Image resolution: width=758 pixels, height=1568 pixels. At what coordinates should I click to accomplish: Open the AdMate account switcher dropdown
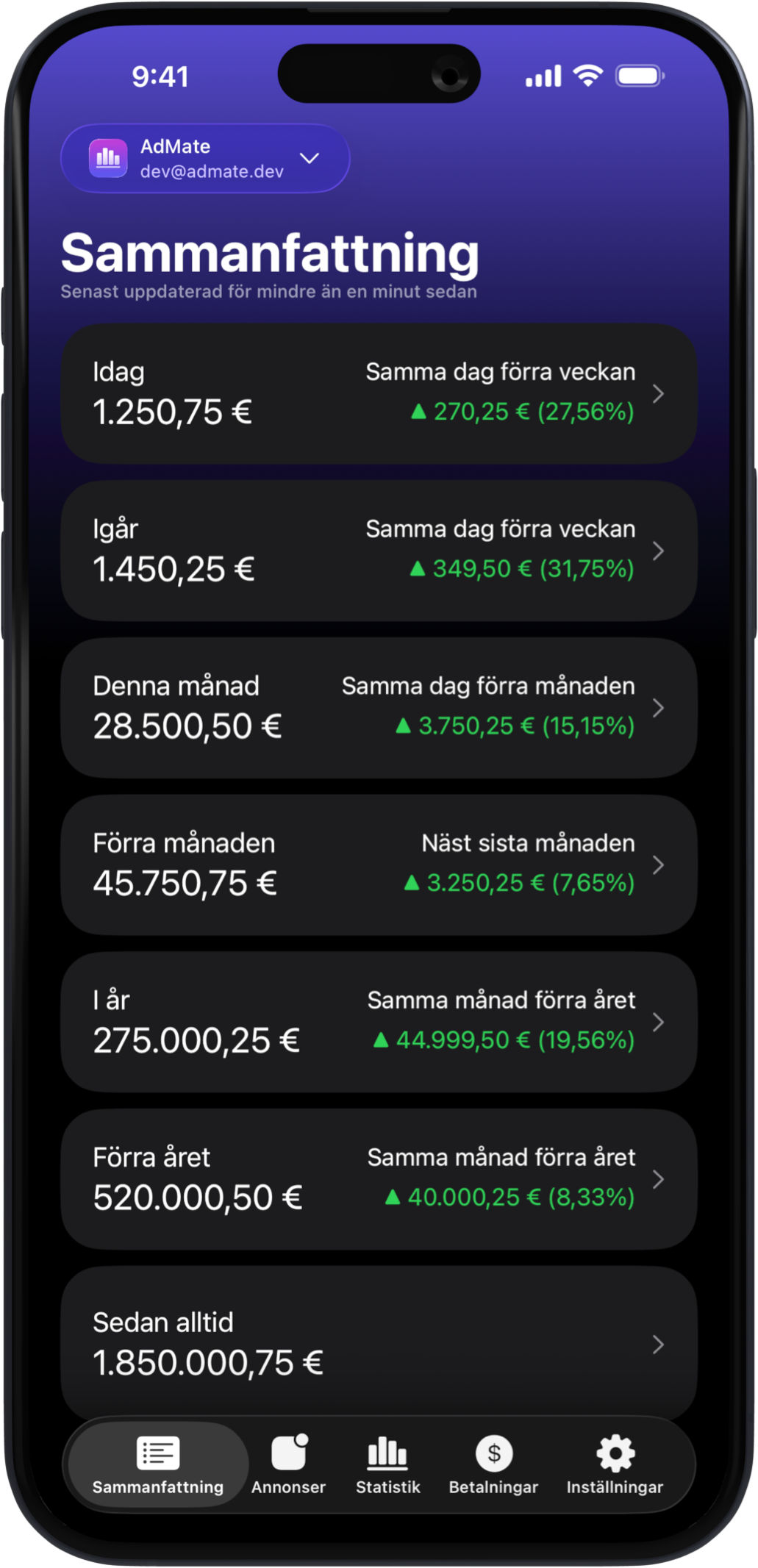(205, 159)
